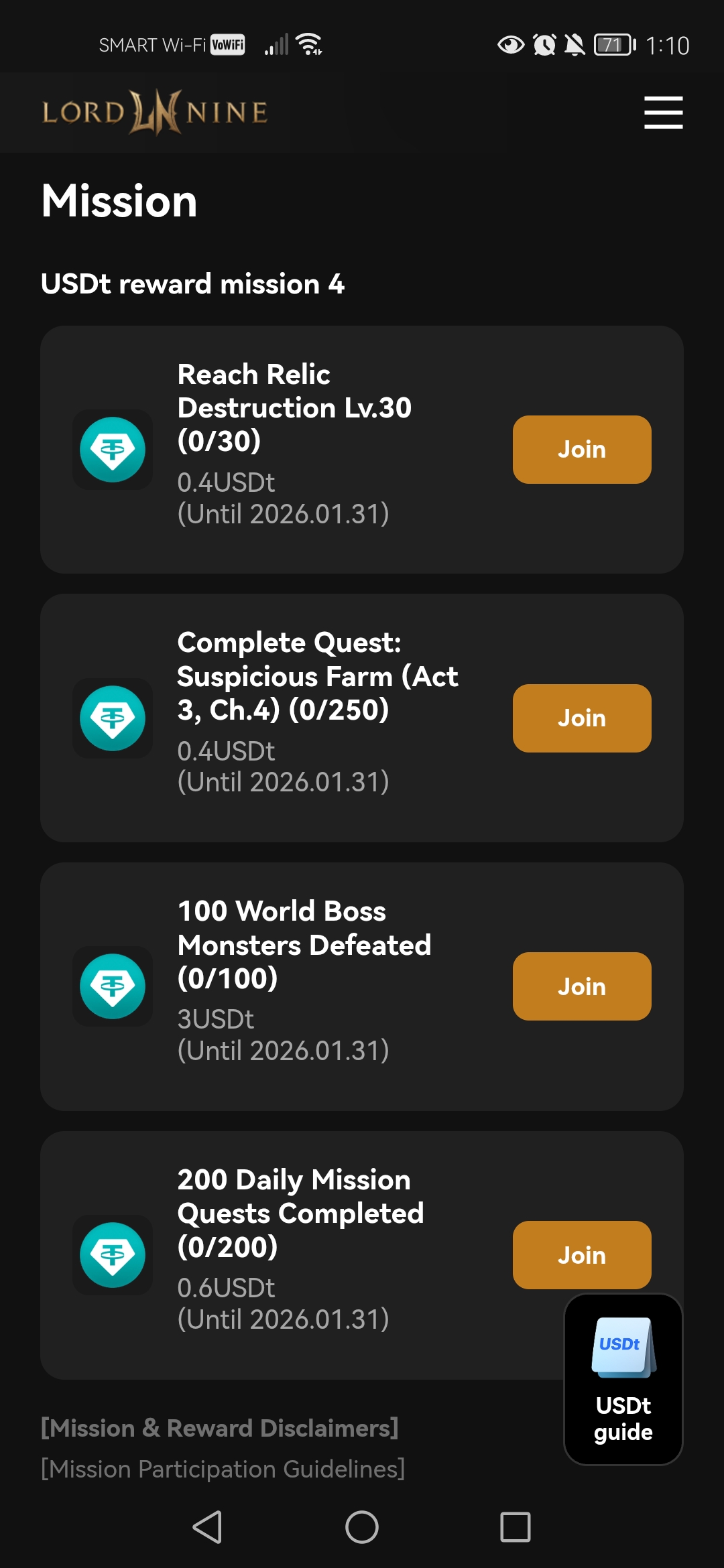Open the USDt guide
The width and height of the screenshot is (724, 1568).
[x=623, y=1379]
